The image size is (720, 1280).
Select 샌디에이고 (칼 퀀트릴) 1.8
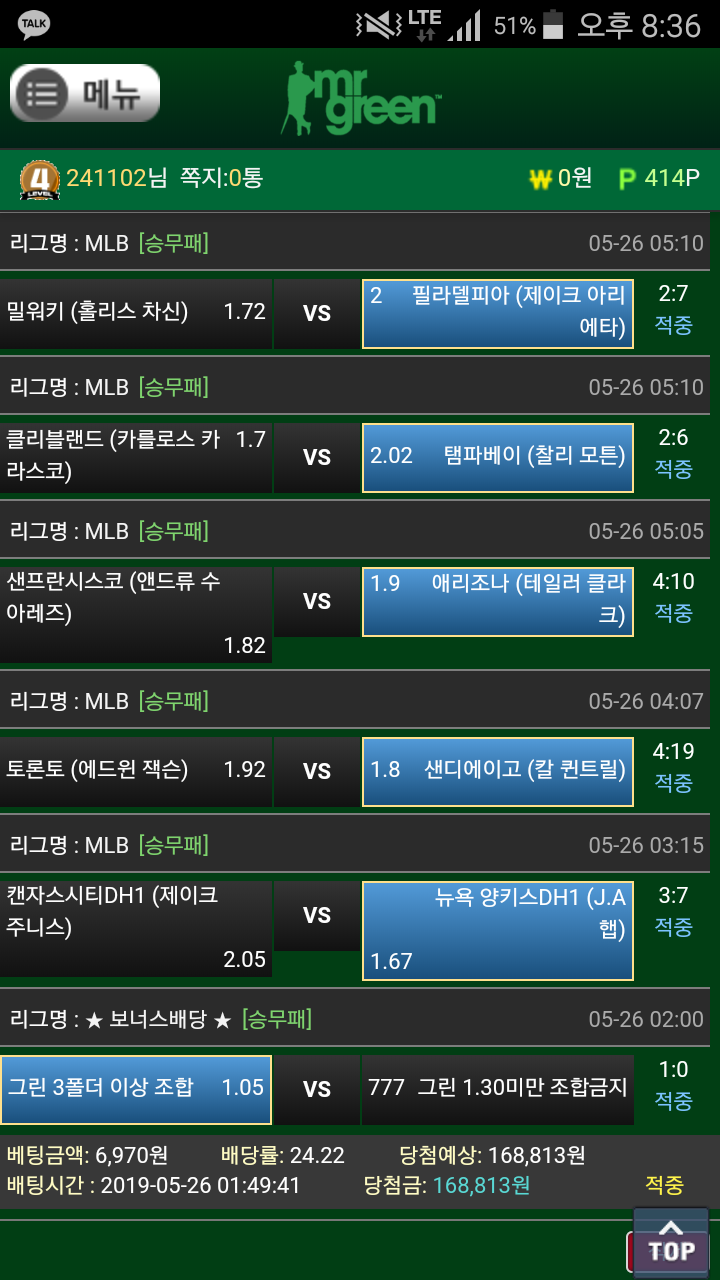click(x=498, y=772)
